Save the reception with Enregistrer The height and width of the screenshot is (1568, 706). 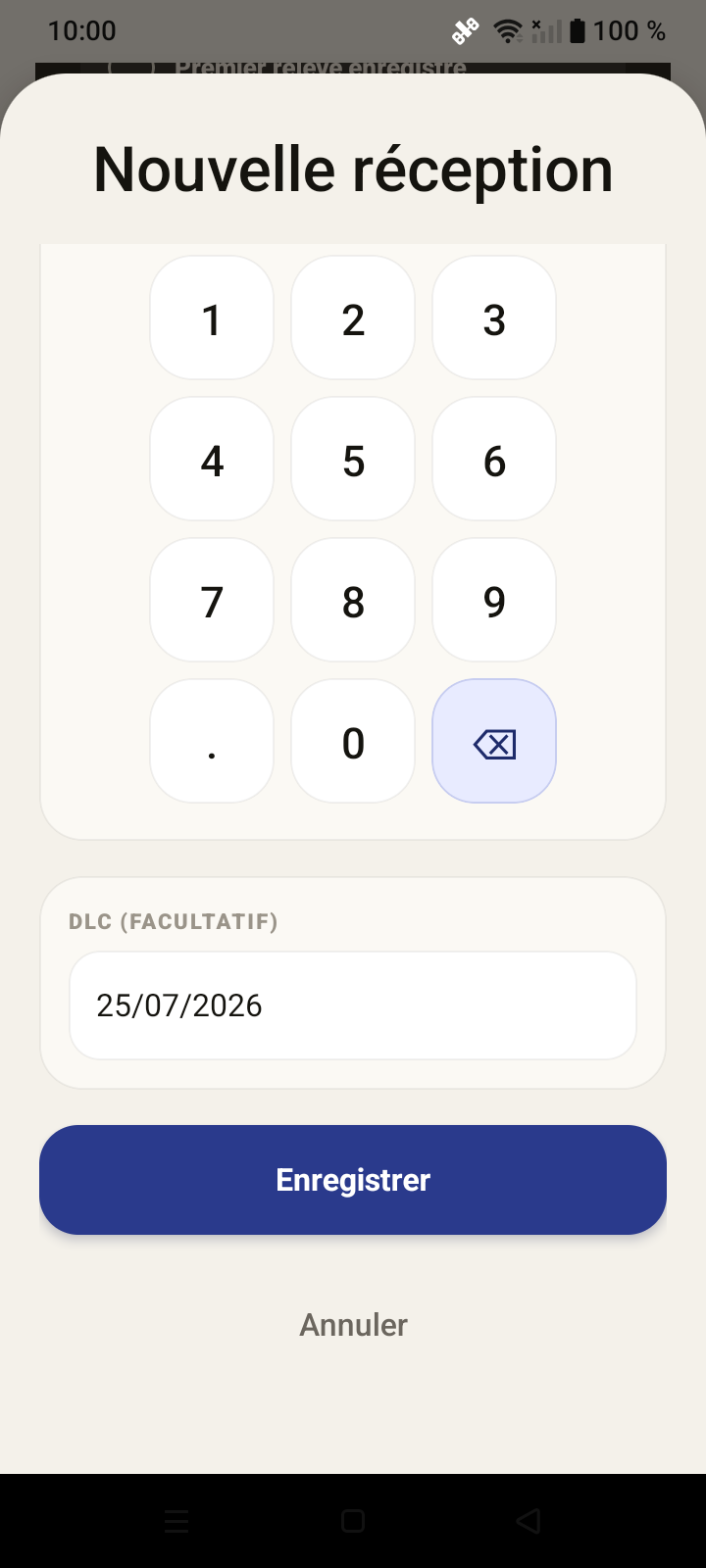(x=353, y=1180)
